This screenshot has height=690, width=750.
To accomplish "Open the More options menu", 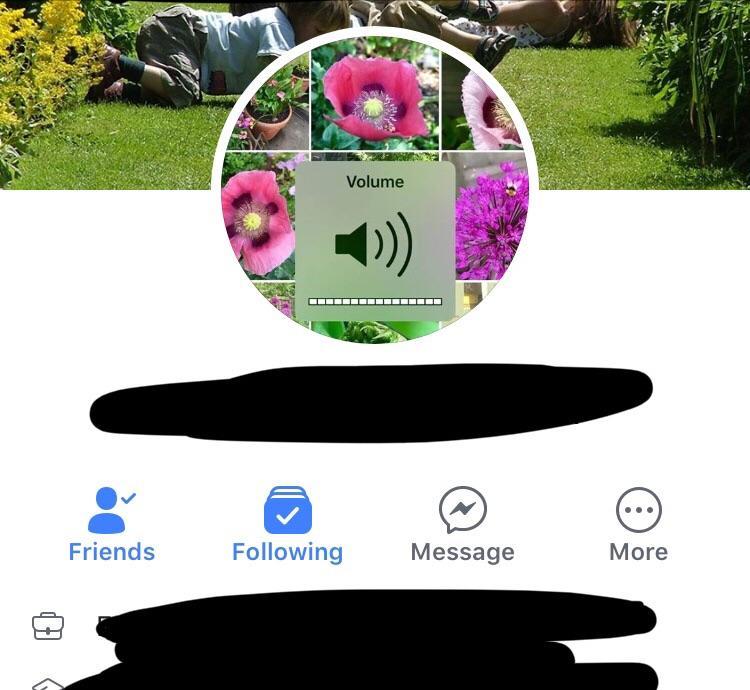I will click(638, 524).
